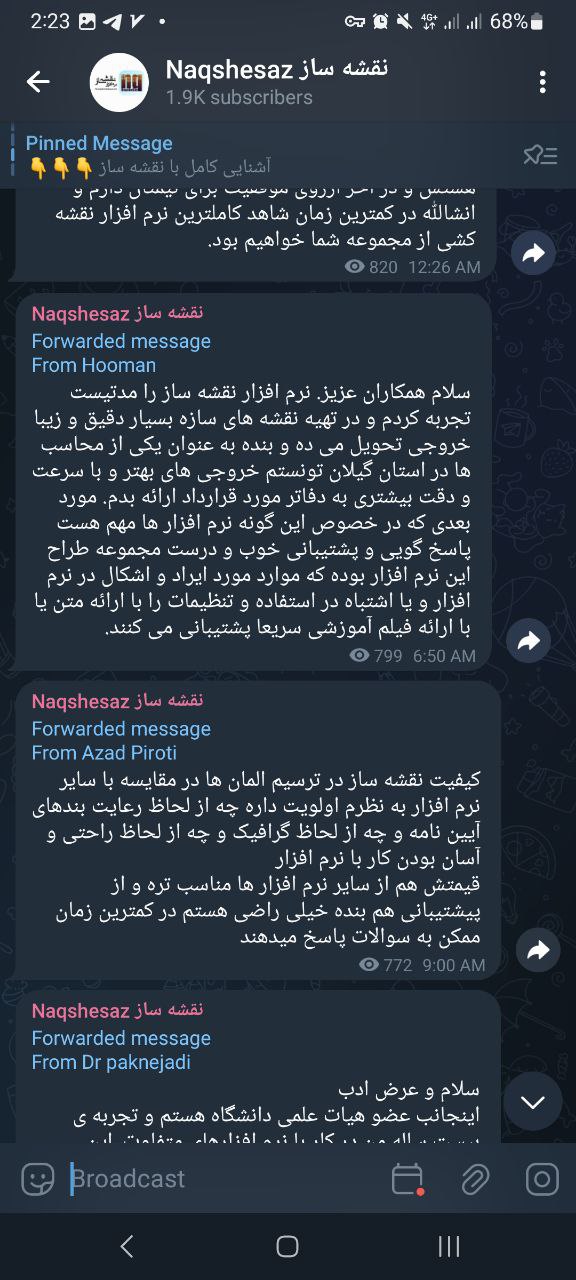The width and height of the screenshot is (576, 1280).
Task: Go to the system home screen
Action: click(x=287, y=1246)
